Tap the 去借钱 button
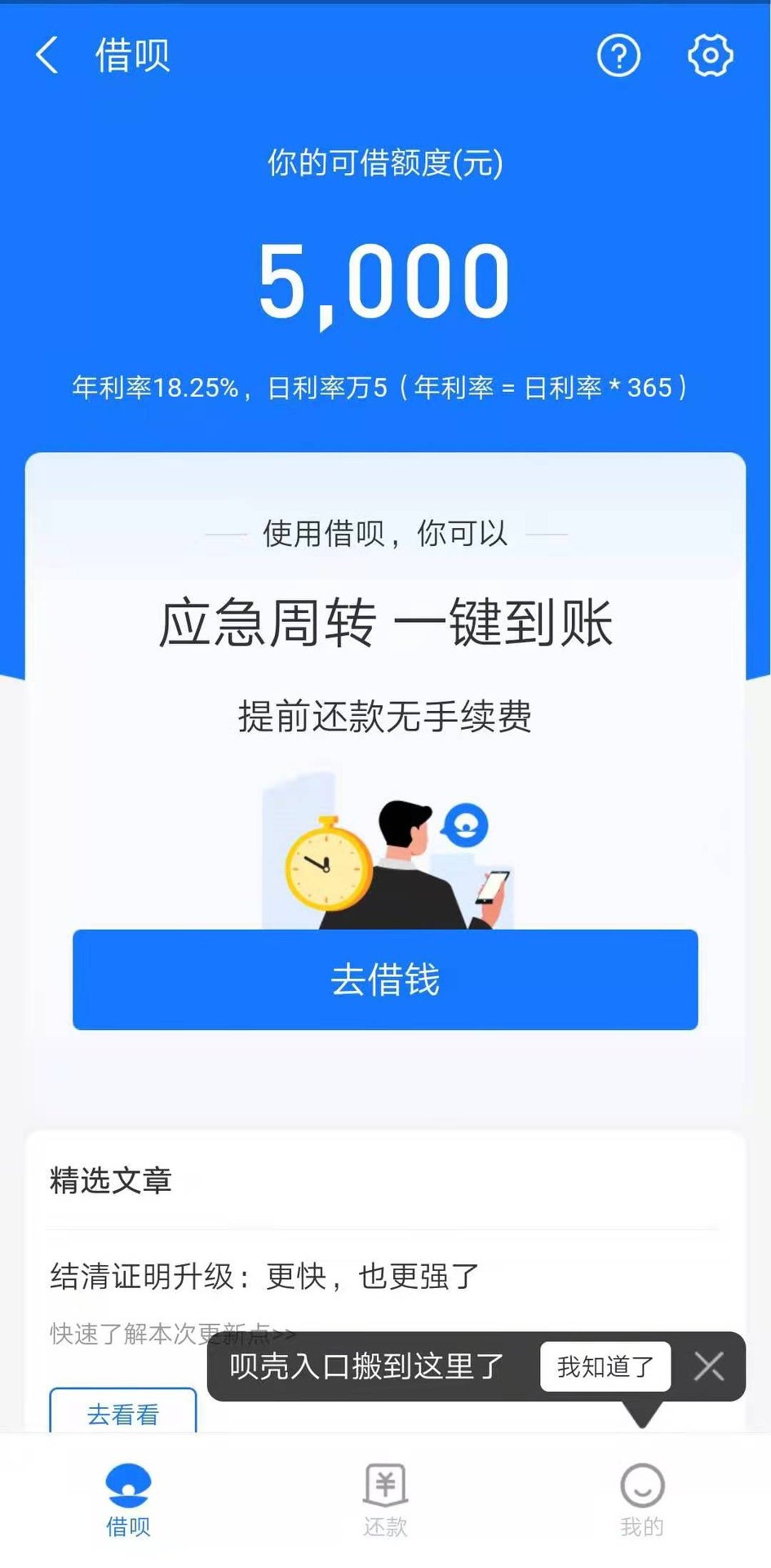Image resolution: width=771 pixels, height=1568 pixels. 385,979
